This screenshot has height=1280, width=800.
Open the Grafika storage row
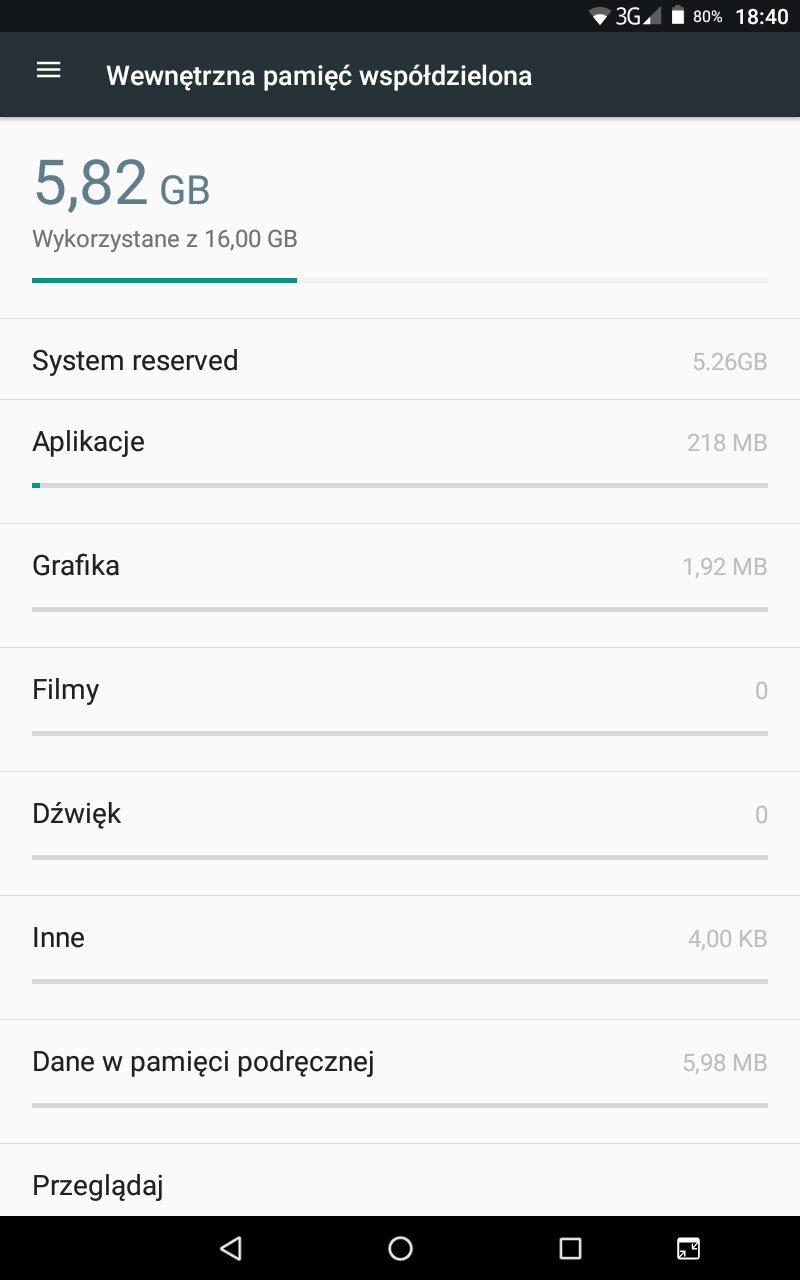(400, 585)
